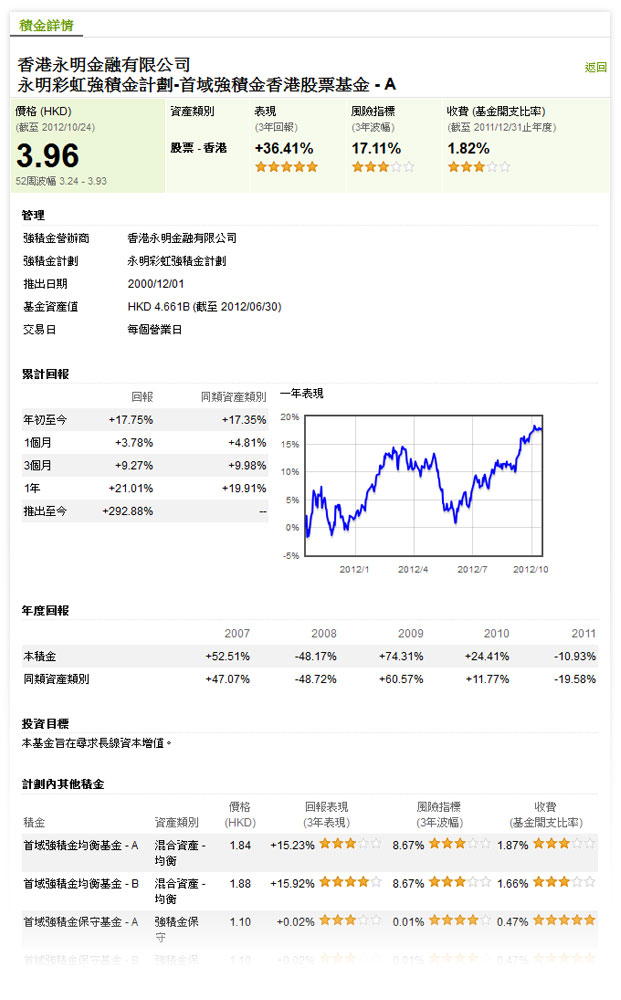Open 首域強積金均衡基金 - B fund details

80,884
